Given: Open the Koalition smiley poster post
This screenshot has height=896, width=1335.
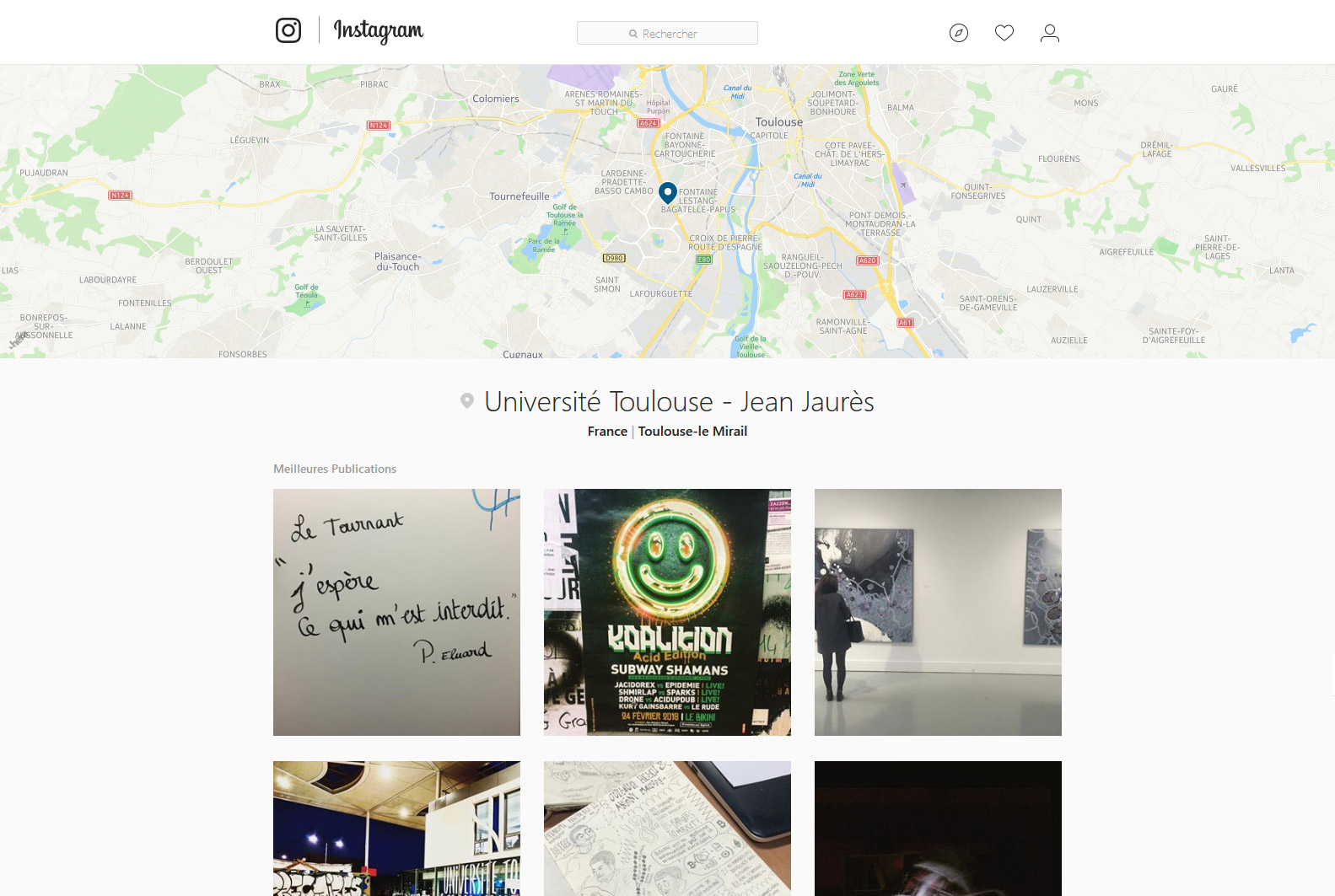Looking at the screenshot, I should [667, 612].
